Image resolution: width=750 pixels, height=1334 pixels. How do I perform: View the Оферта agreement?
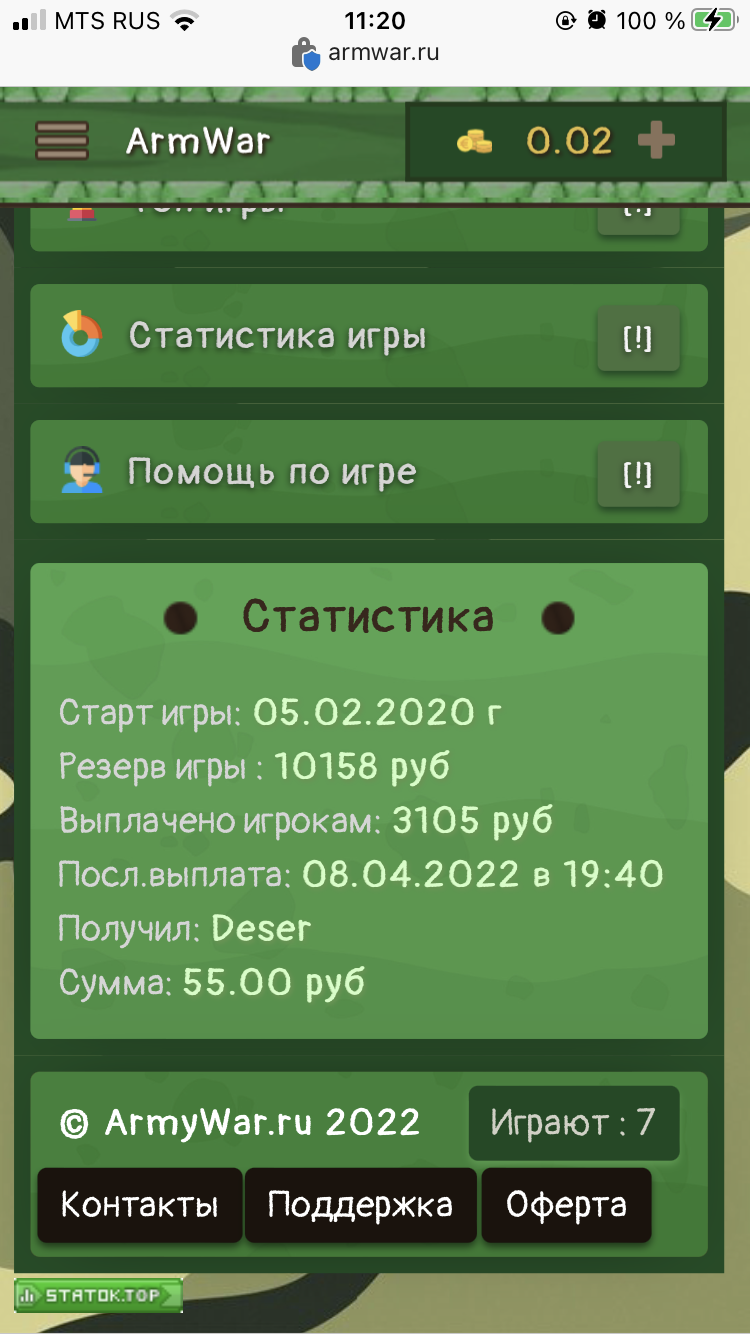pos(566,1205)
